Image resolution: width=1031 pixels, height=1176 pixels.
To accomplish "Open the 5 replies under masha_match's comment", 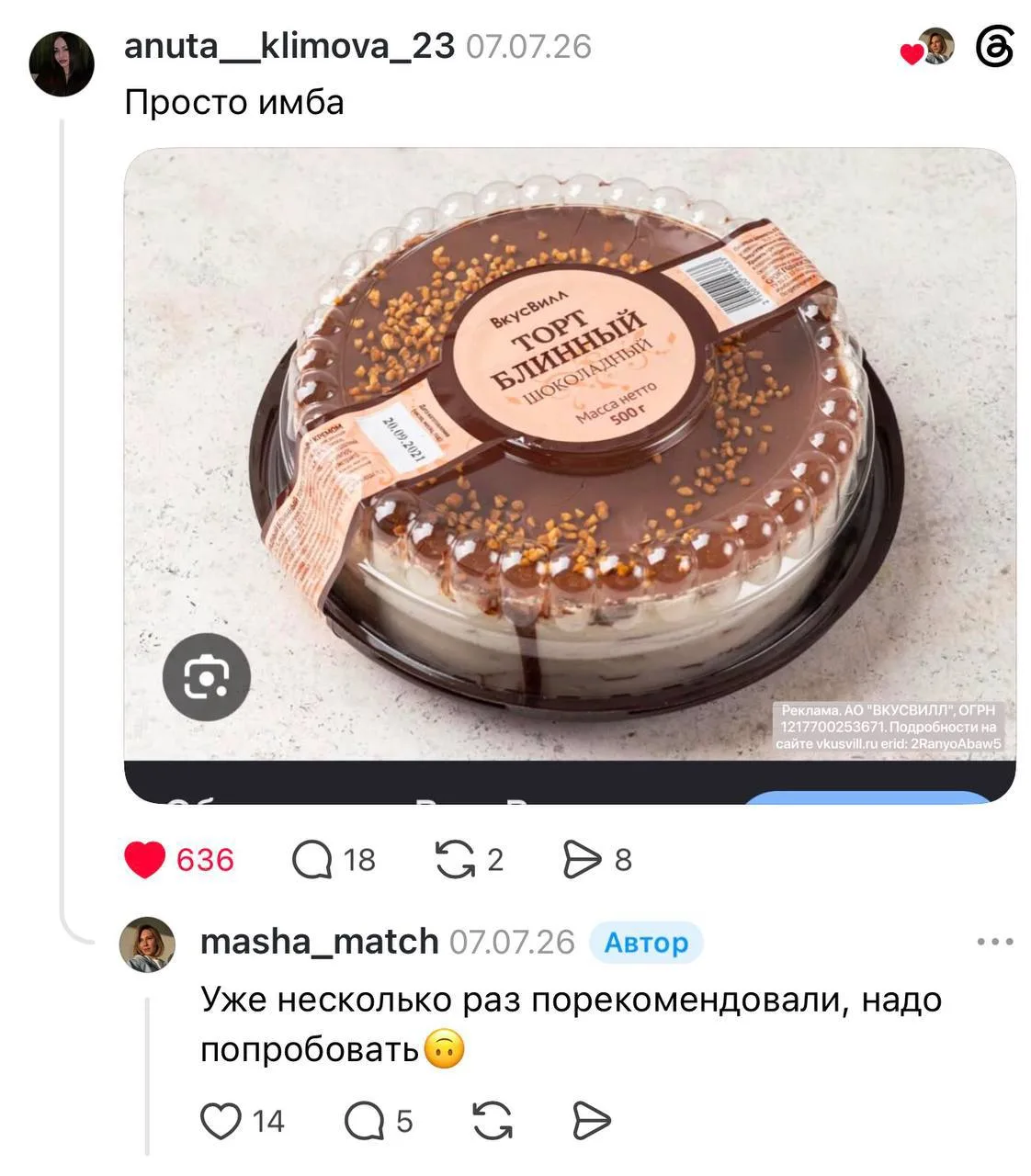I will point(379,1121).
